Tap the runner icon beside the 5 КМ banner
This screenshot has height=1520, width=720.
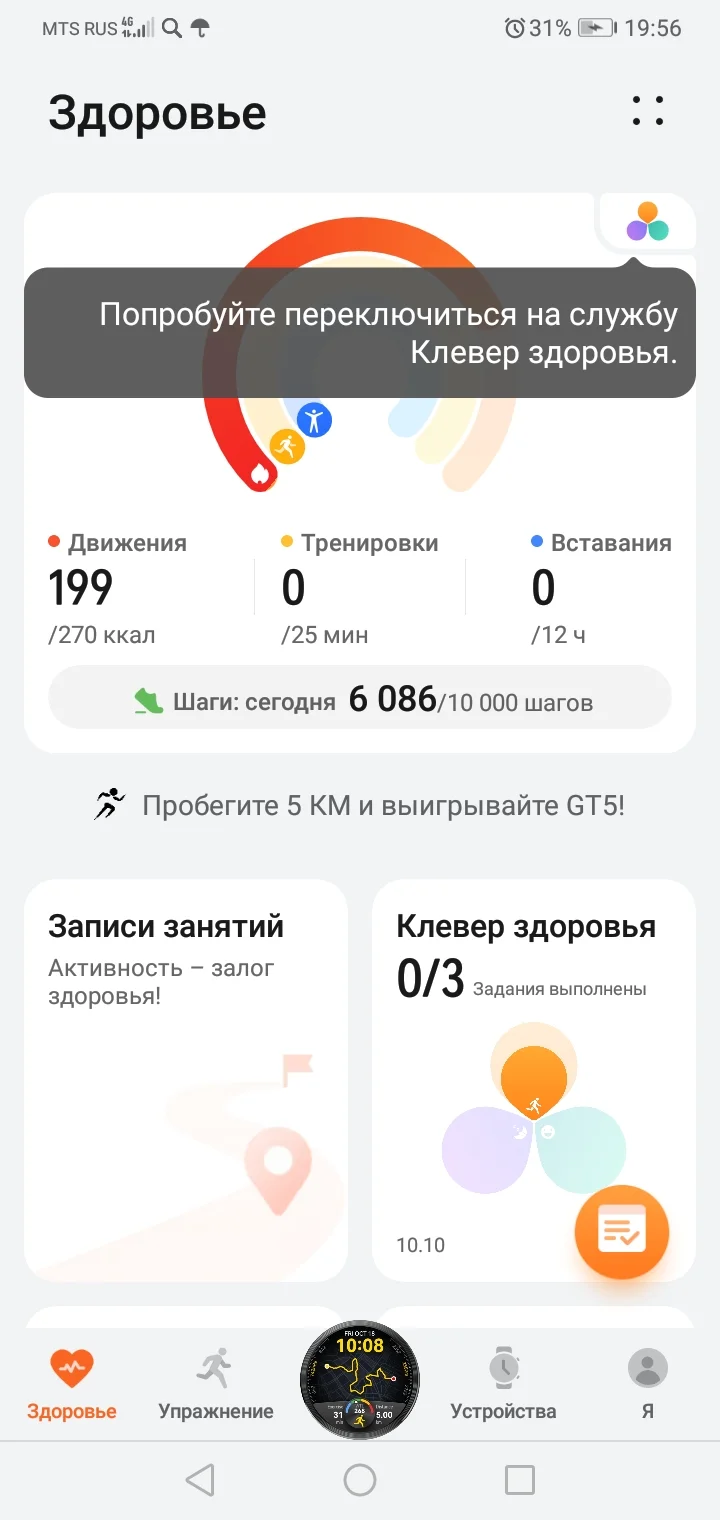(107, 800)
